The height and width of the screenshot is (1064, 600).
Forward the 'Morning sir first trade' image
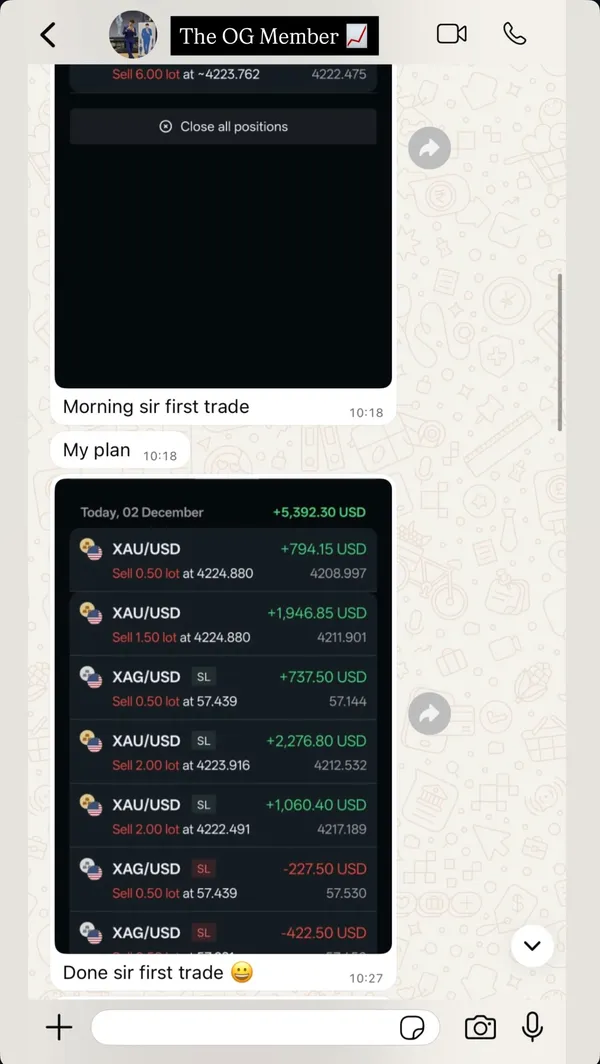[429, 149]
